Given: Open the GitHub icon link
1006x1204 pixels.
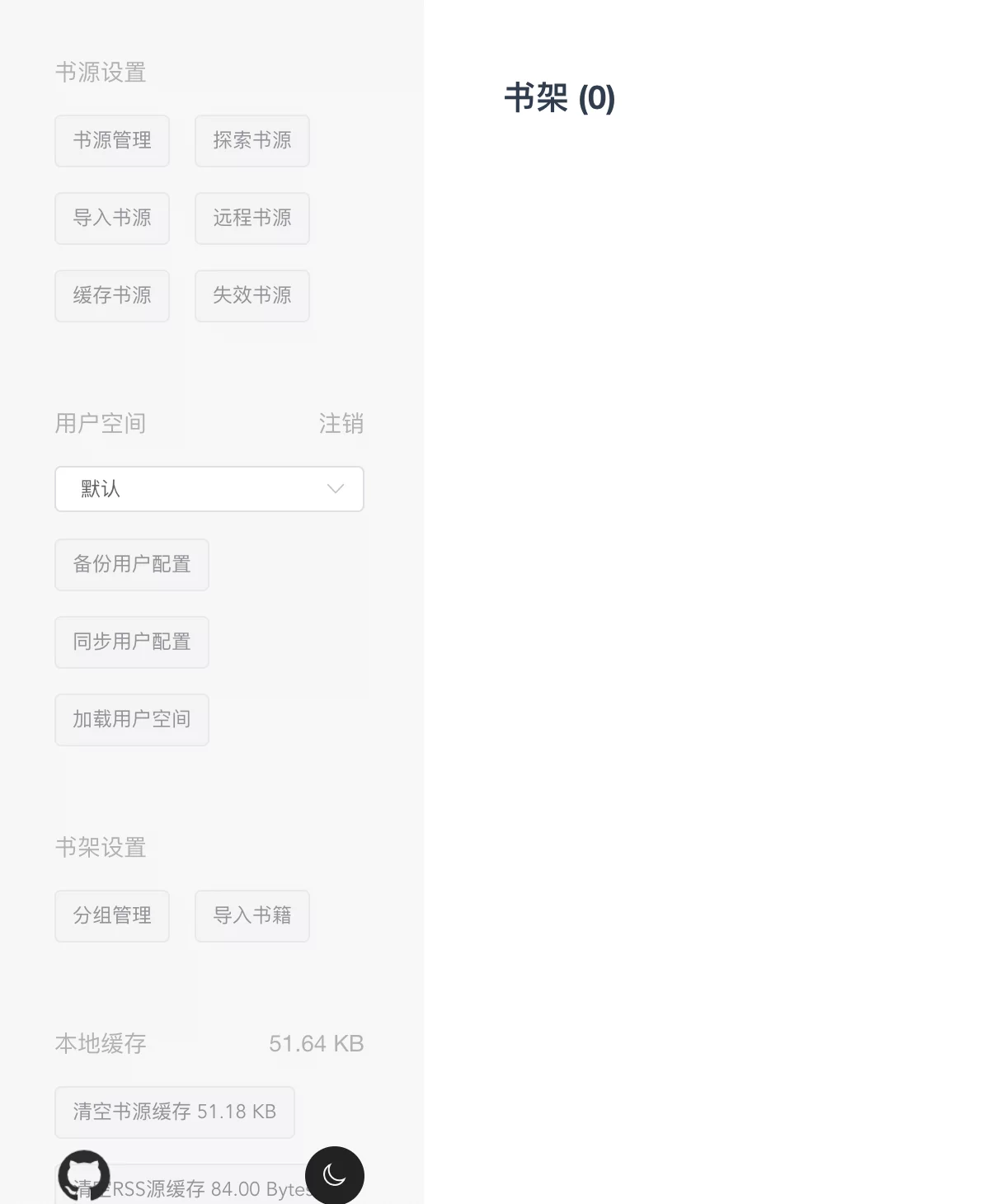Looking at the screenshot, I should point(84,1174).
